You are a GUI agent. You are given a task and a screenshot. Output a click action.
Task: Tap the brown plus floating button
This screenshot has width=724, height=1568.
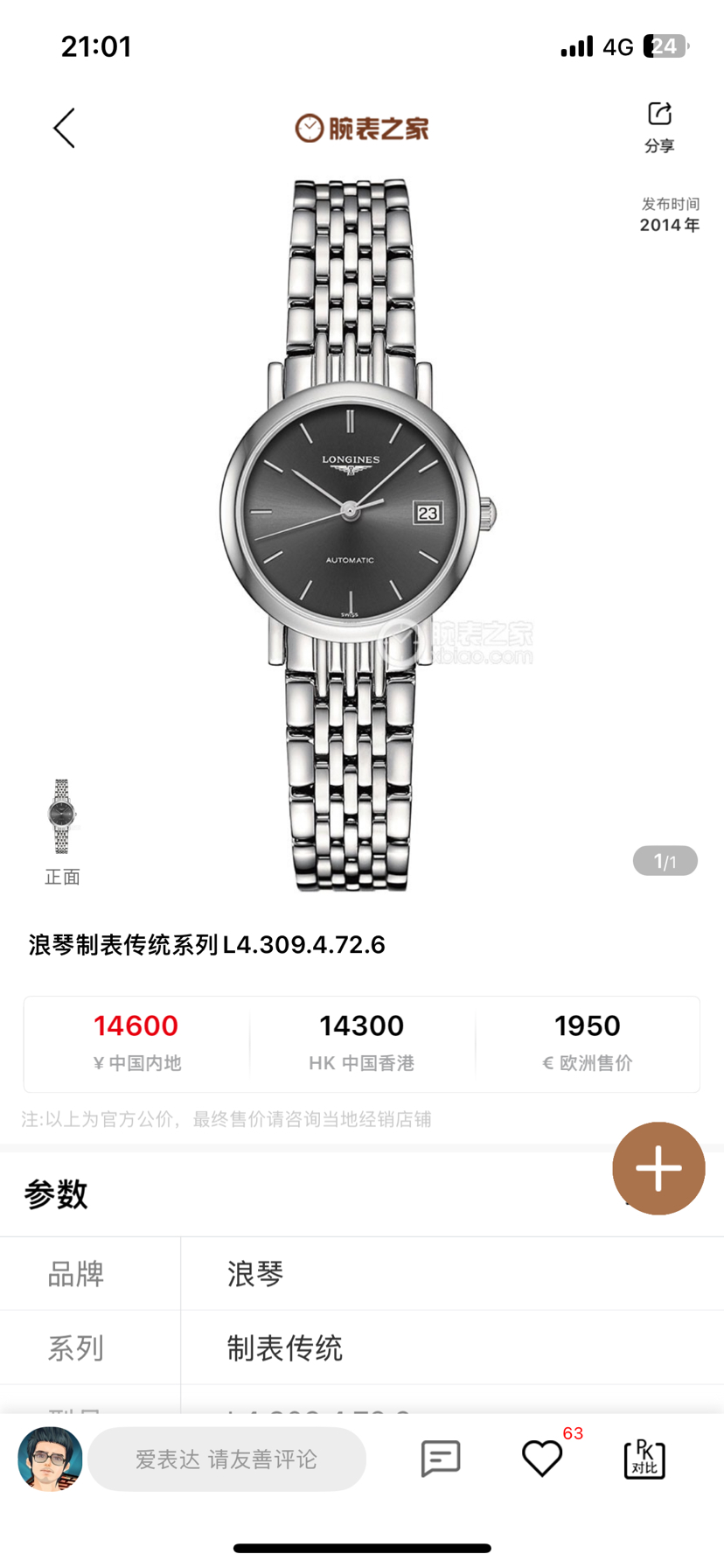[x=658, y=1168]
